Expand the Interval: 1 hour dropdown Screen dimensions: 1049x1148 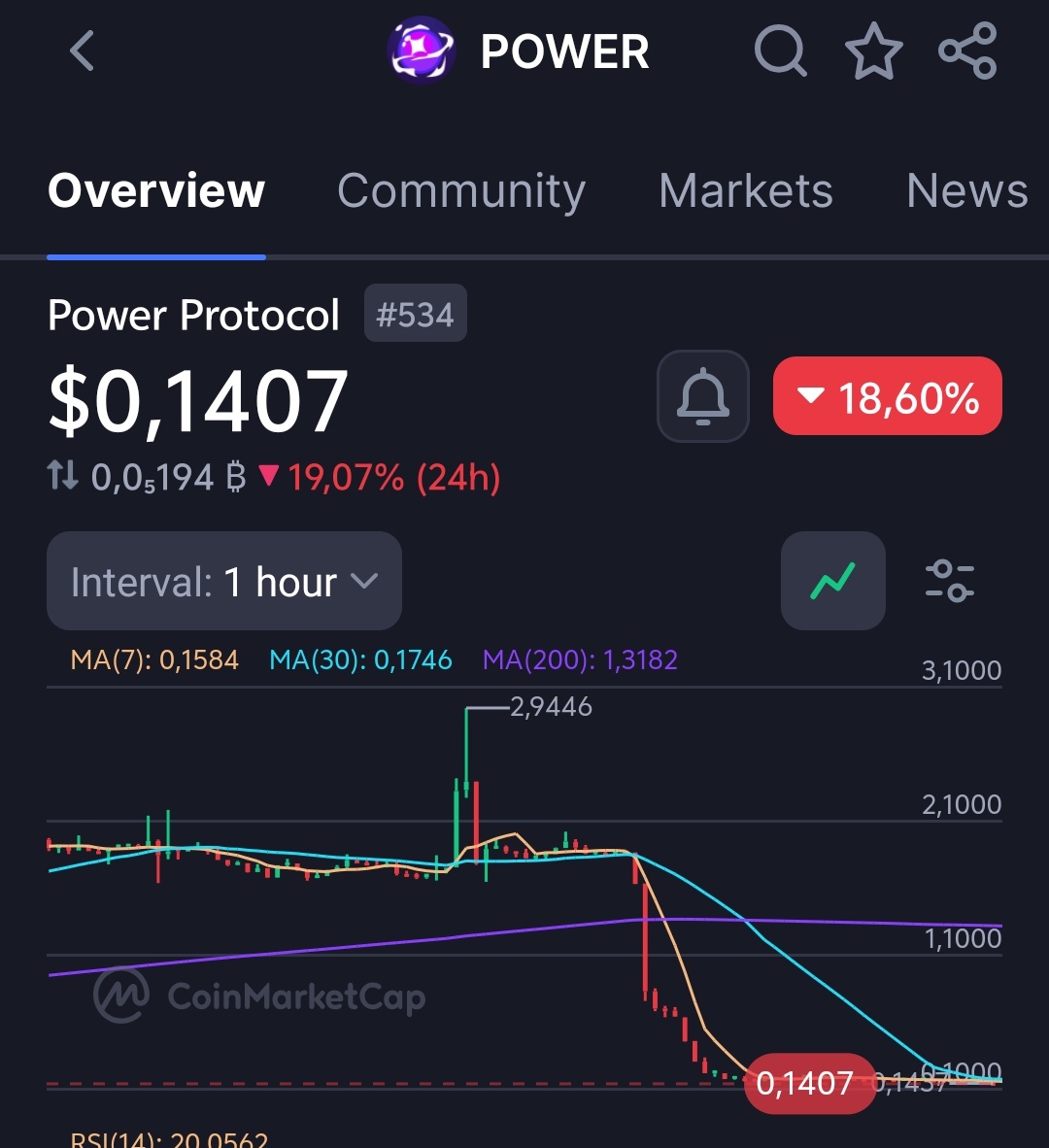coord(224,582)
